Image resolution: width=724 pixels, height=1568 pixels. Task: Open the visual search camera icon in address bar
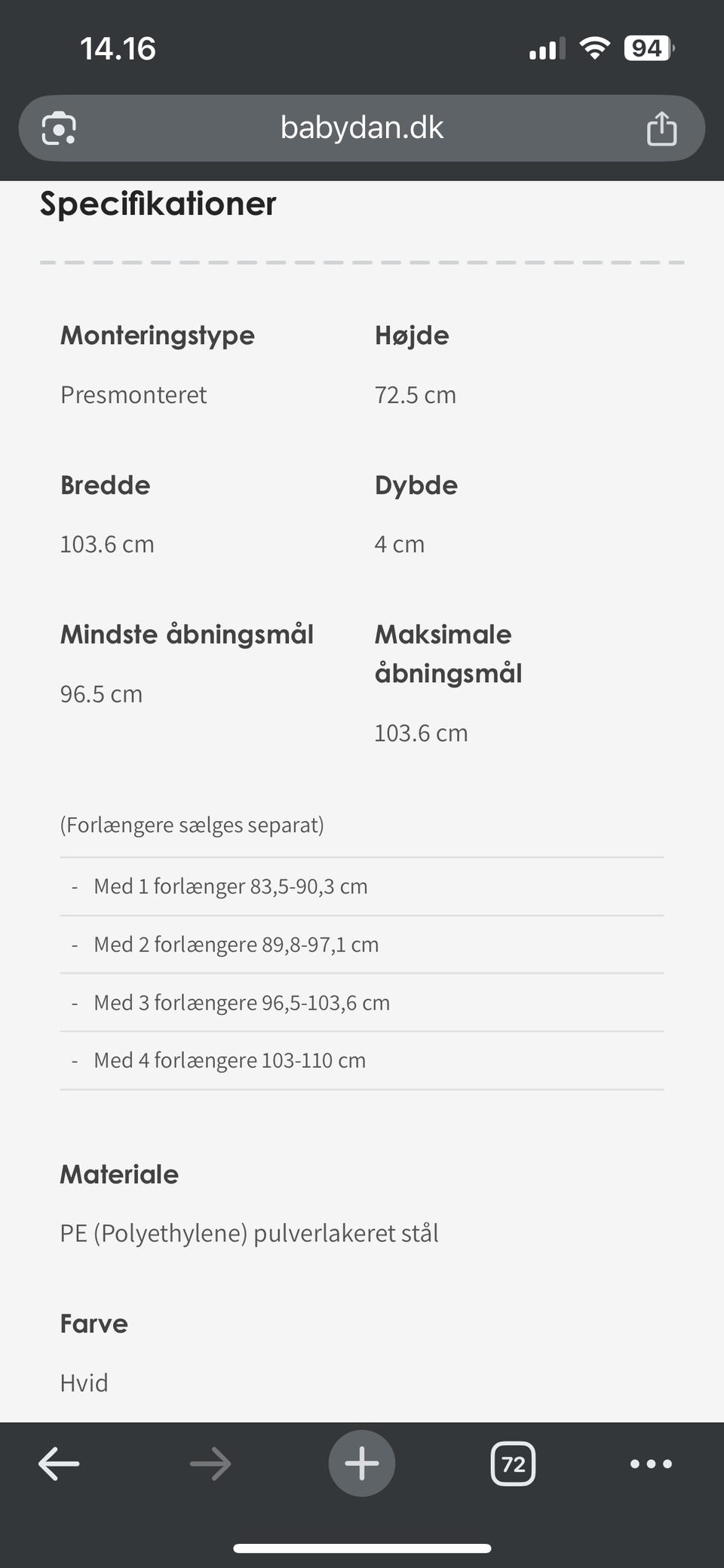click(57, 128)
